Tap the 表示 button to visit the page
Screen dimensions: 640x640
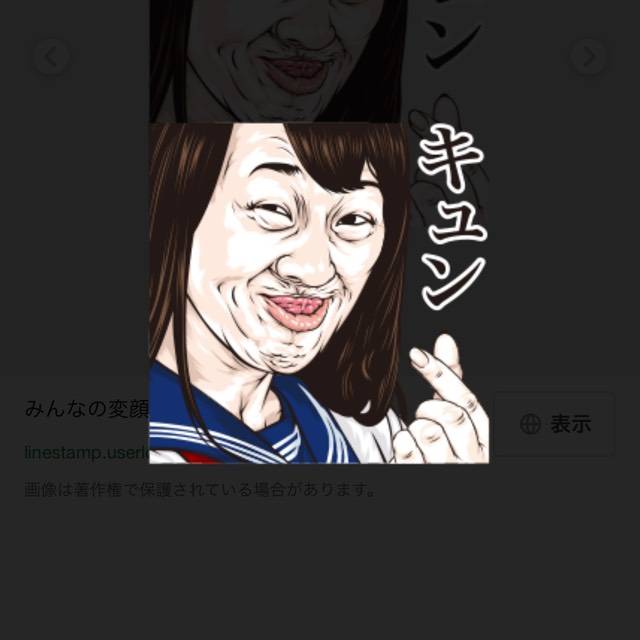point(556,424)
